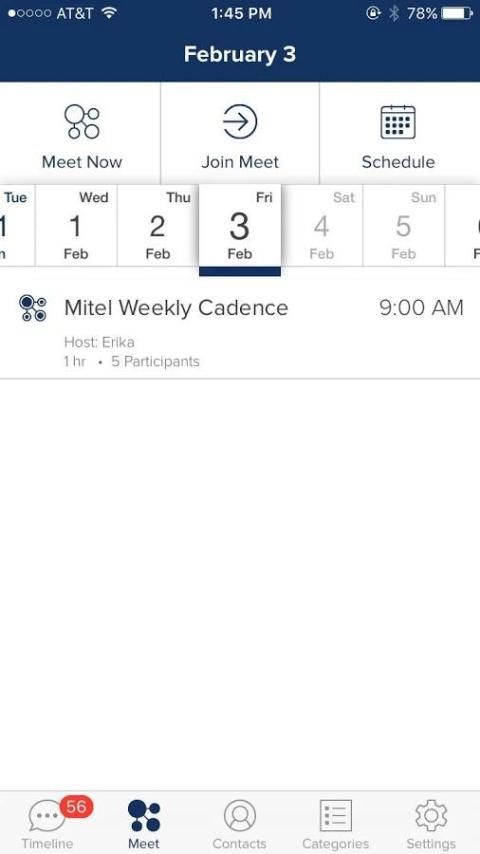This screenshot has height=854, width=480.
Task: Select Thursday Feb 2 in the date strip
Action: (158, 225)
